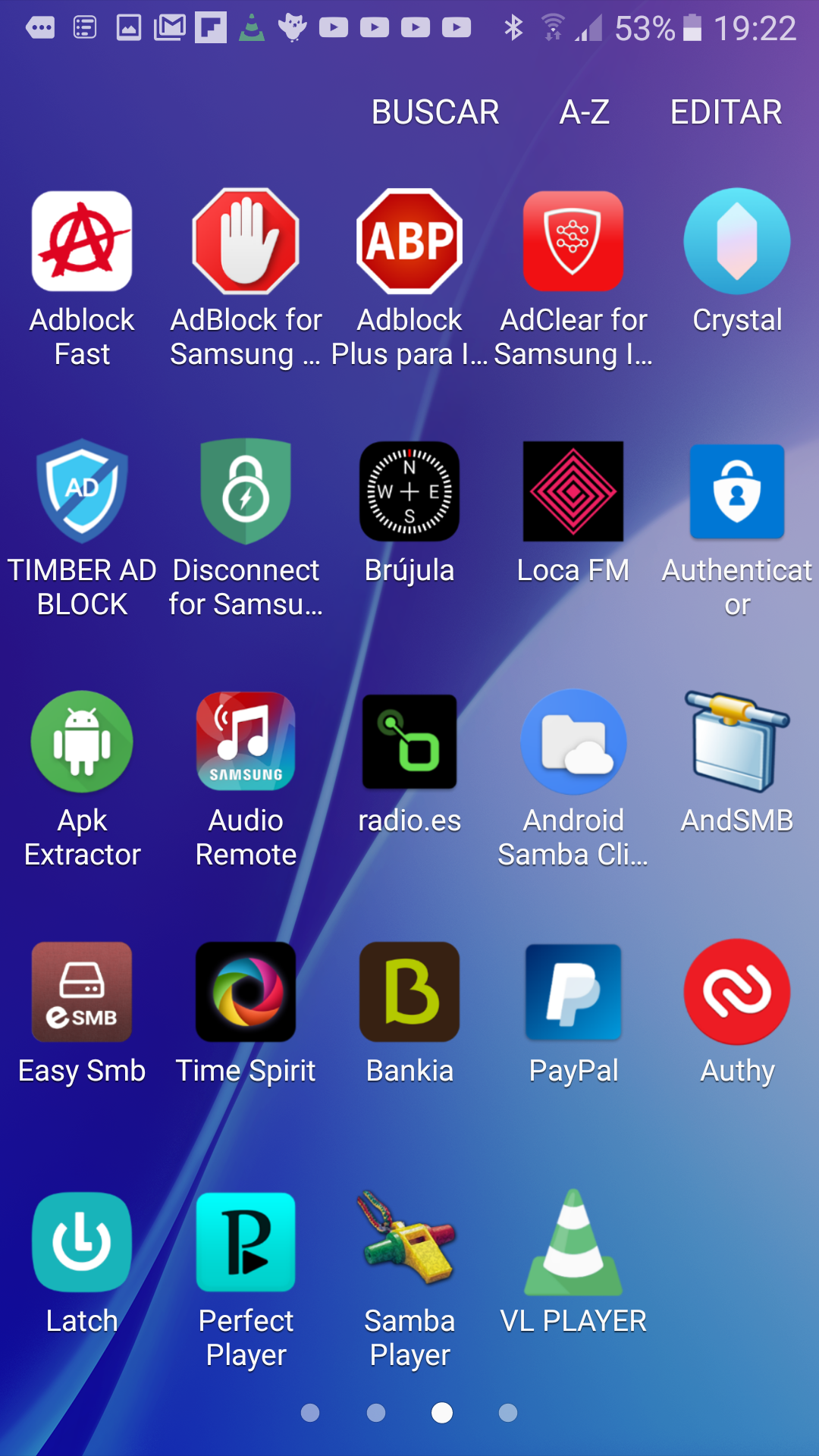Sort apps with the A-Z button
This screenshot has width=819, height=1456.
[584, 112]
